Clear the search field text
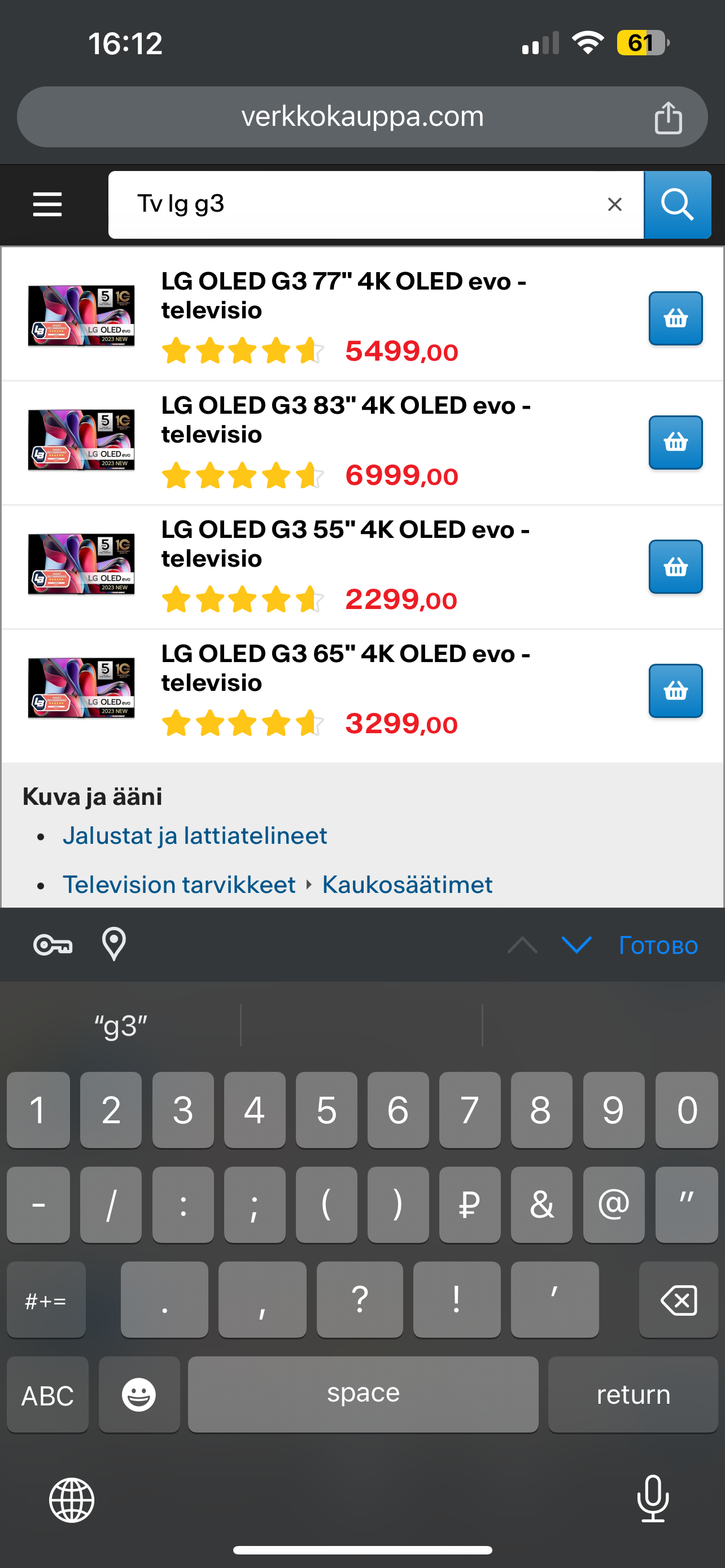This screenshot has height=1568, width=725. click(615, 204)
